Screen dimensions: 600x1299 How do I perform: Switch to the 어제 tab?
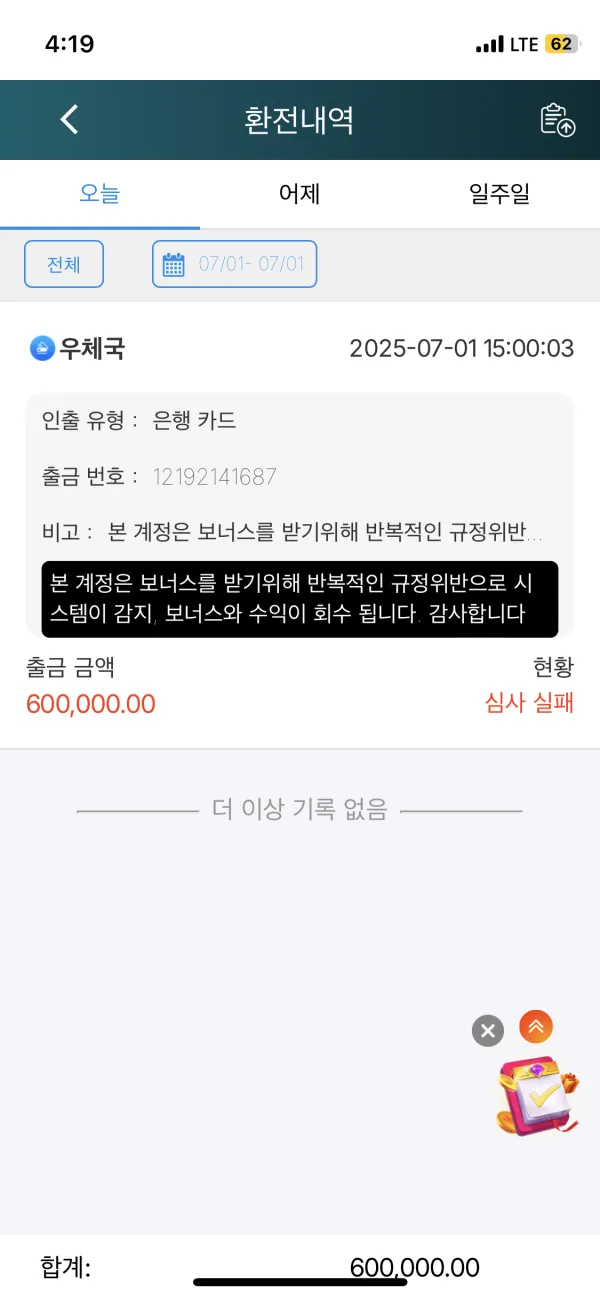coord(299,194)
